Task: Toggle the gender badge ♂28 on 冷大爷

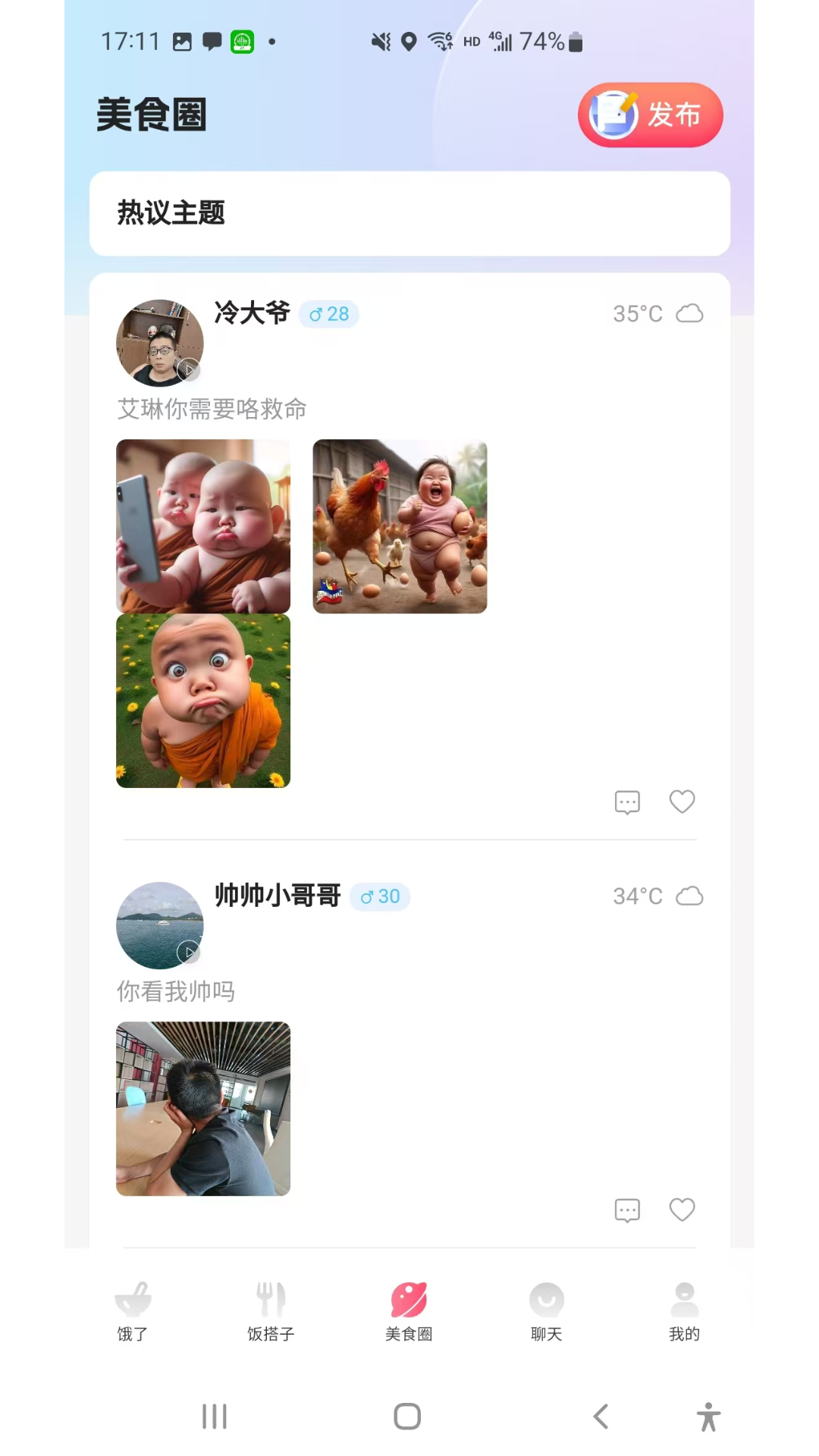Action: (x=328, y=313)
